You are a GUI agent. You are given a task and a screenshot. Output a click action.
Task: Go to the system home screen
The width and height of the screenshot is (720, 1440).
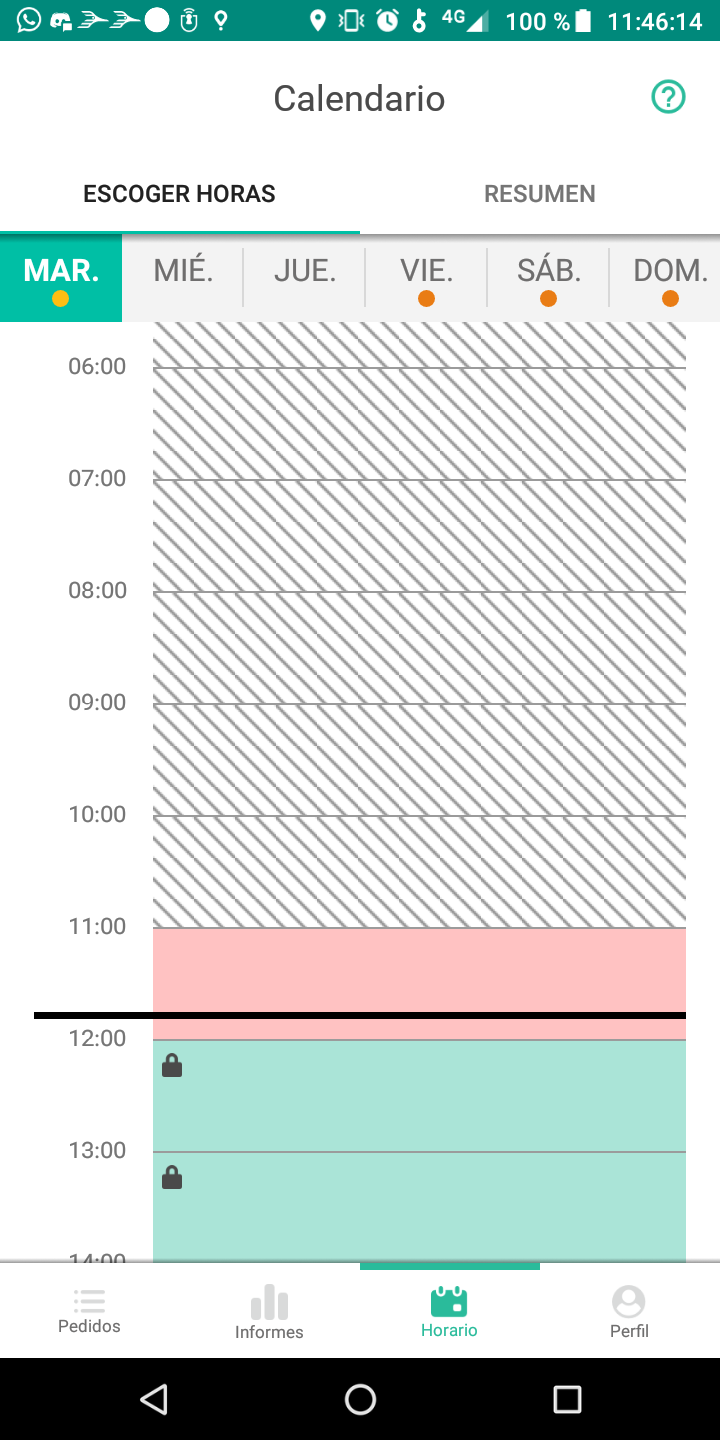360,1399
